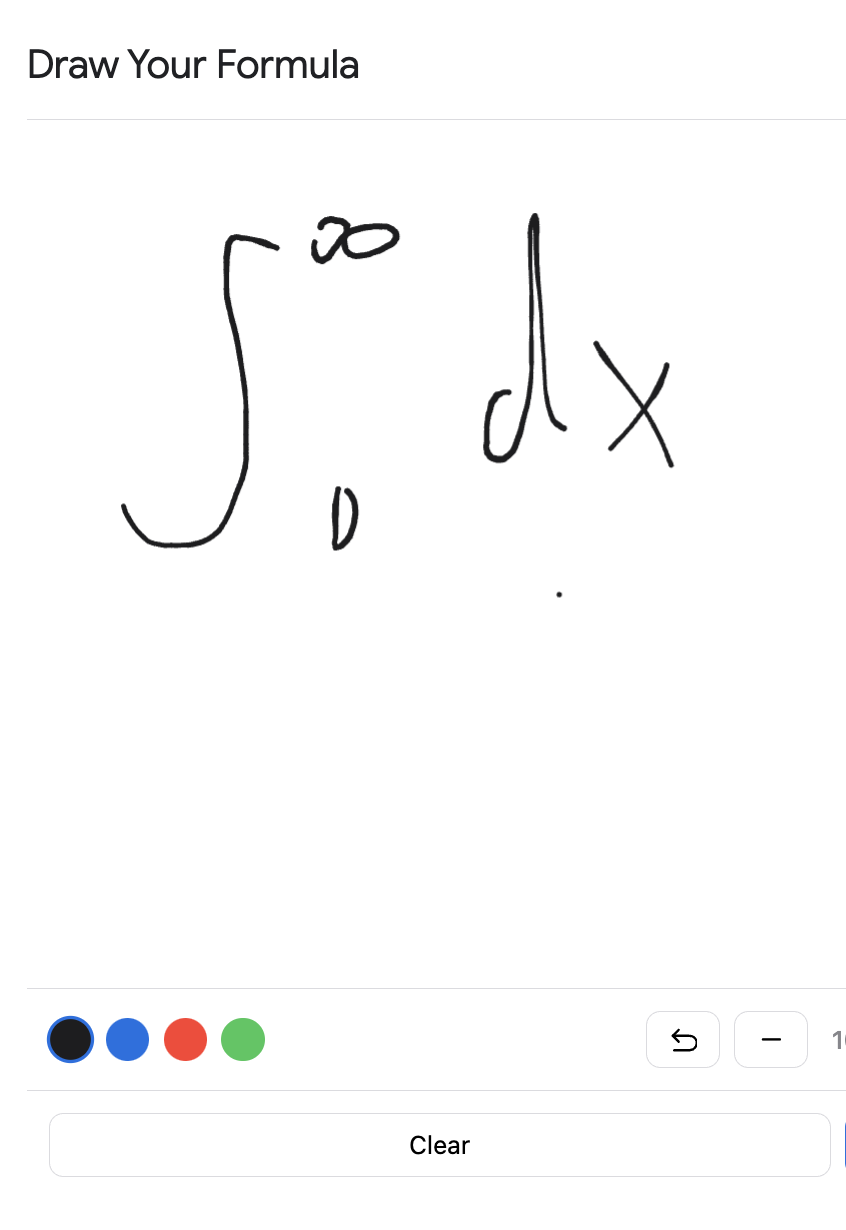
Task: Select the blue pen color
Action: tap(128, 1039)
